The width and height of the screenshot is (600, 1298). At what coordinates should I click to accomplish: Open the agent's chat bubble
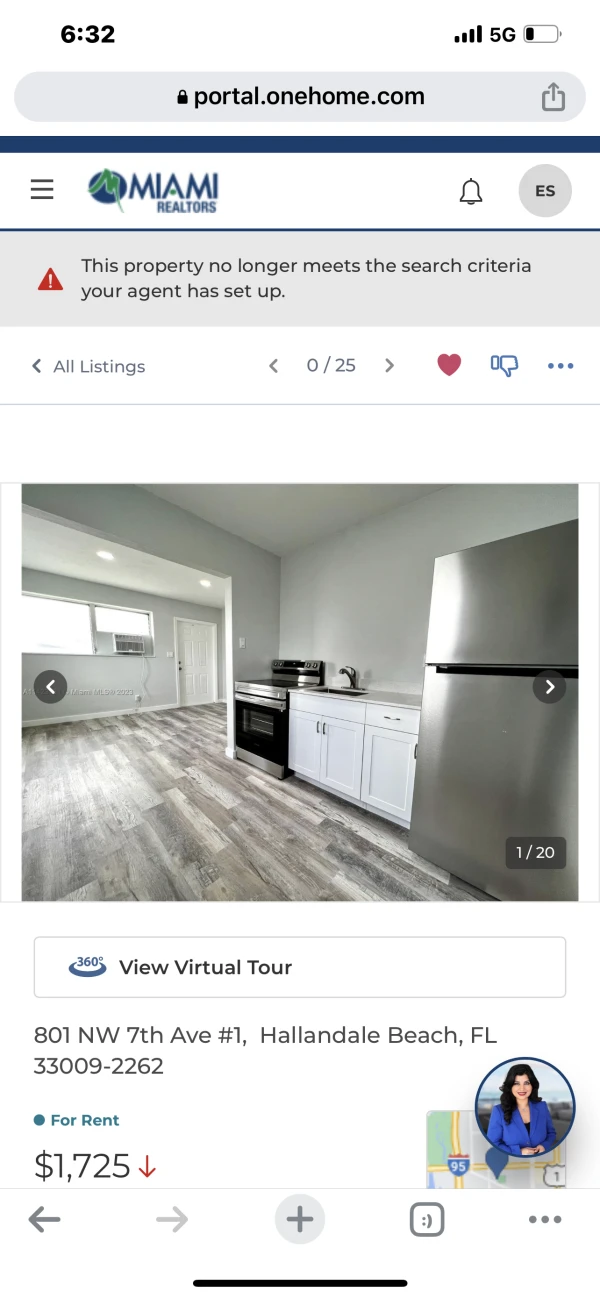click(525, 1107)
